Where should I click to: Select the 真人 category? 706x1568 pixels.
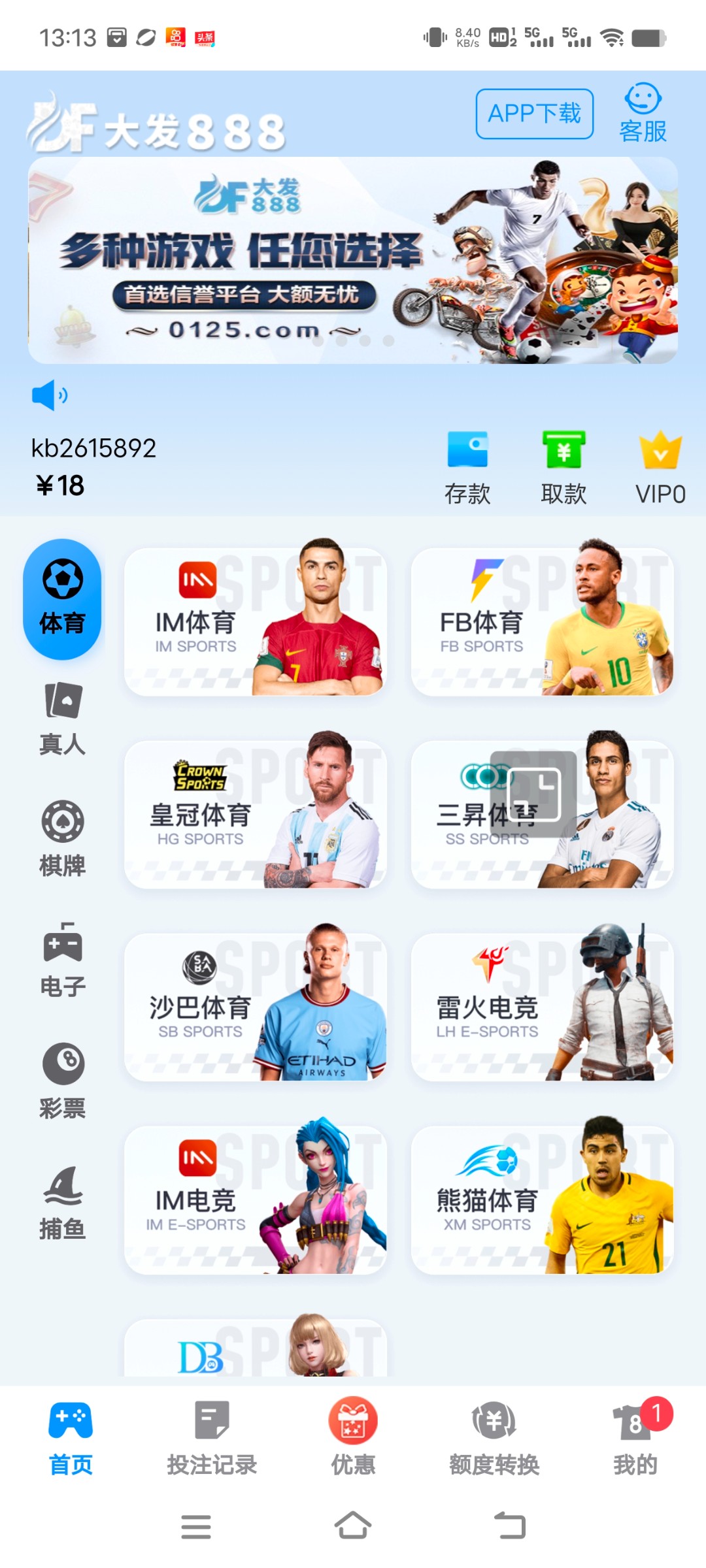tap(63, 719)
